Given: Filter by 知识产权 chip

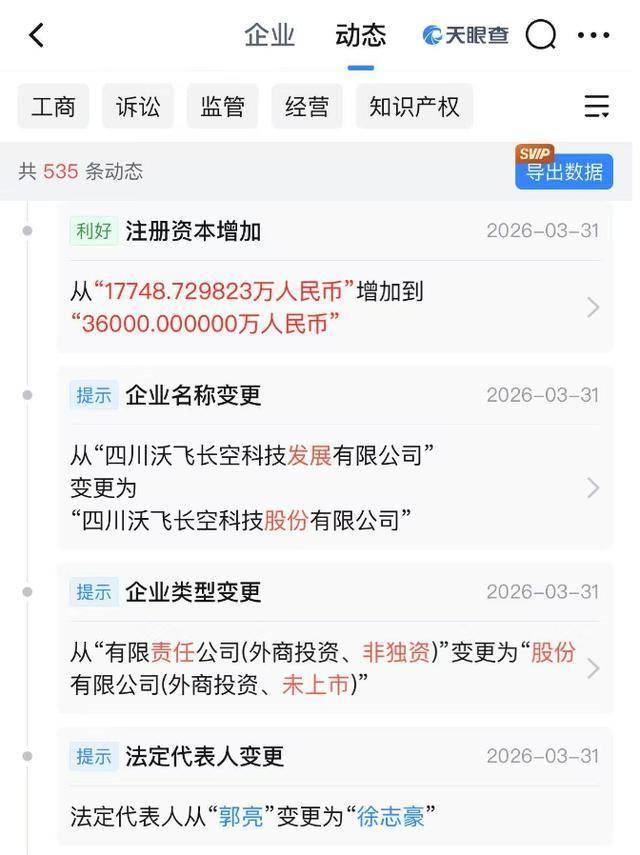Looking at the screenshot, I should point(414,106).
